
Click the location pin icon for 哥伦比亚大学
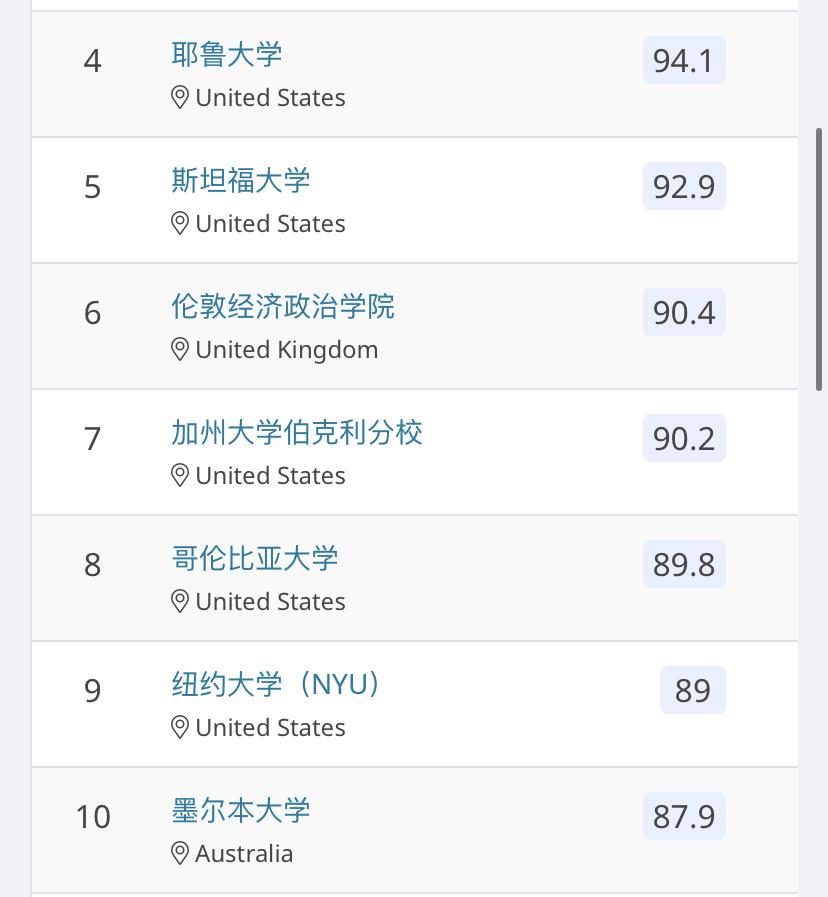tap(180, 601)
